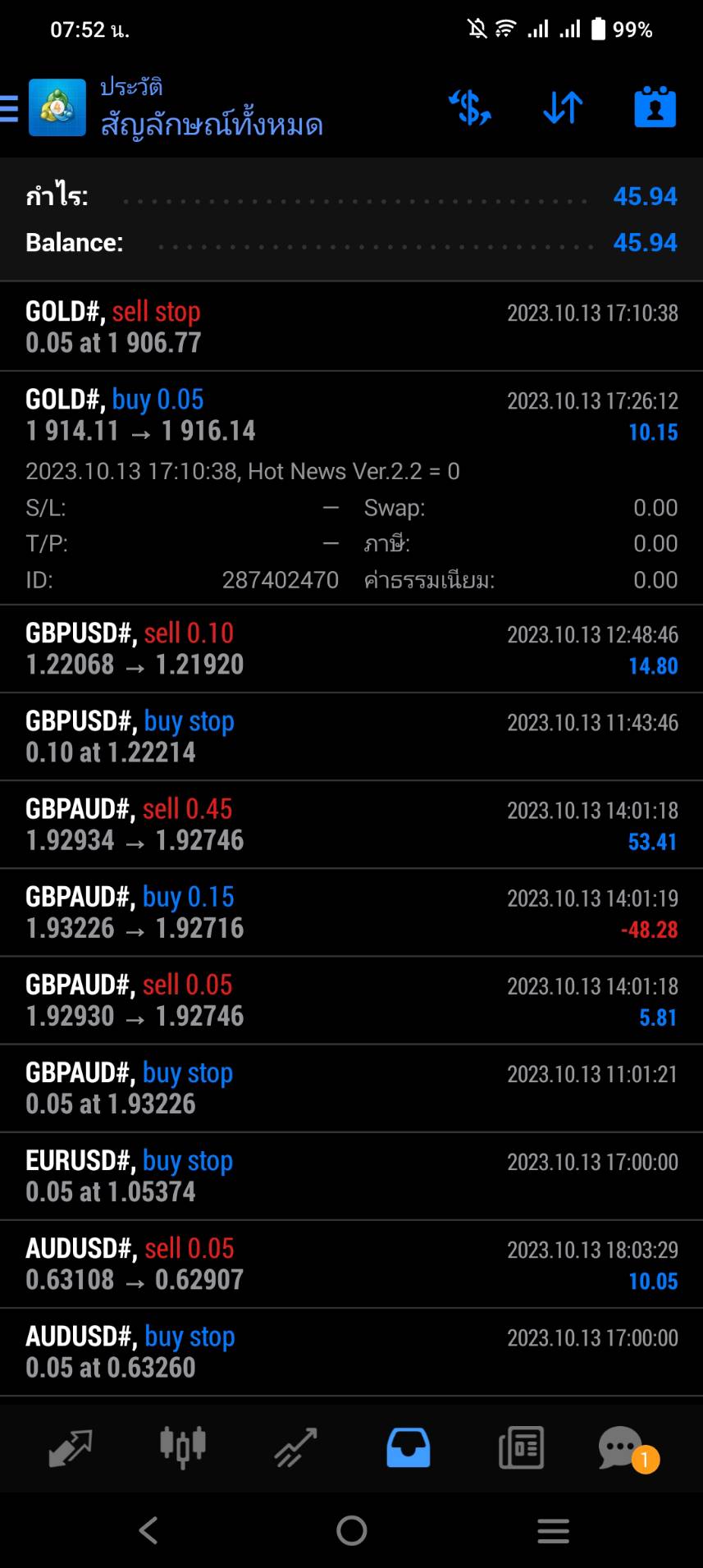Viewport: 703px width, 1568px height.
Task: Switch to the Trade tab
Action: pos(295,1447)
